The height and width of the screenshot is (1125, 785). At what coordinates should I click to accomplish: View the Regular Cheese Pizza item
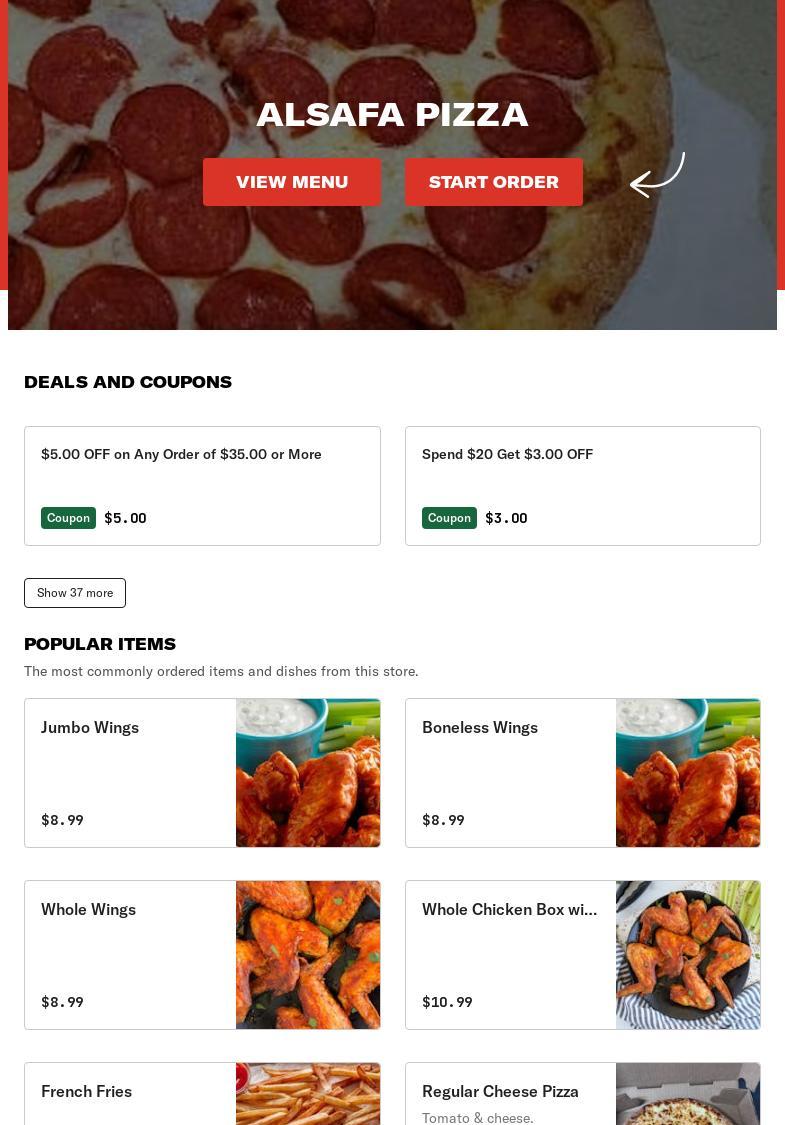point(582,1094)
